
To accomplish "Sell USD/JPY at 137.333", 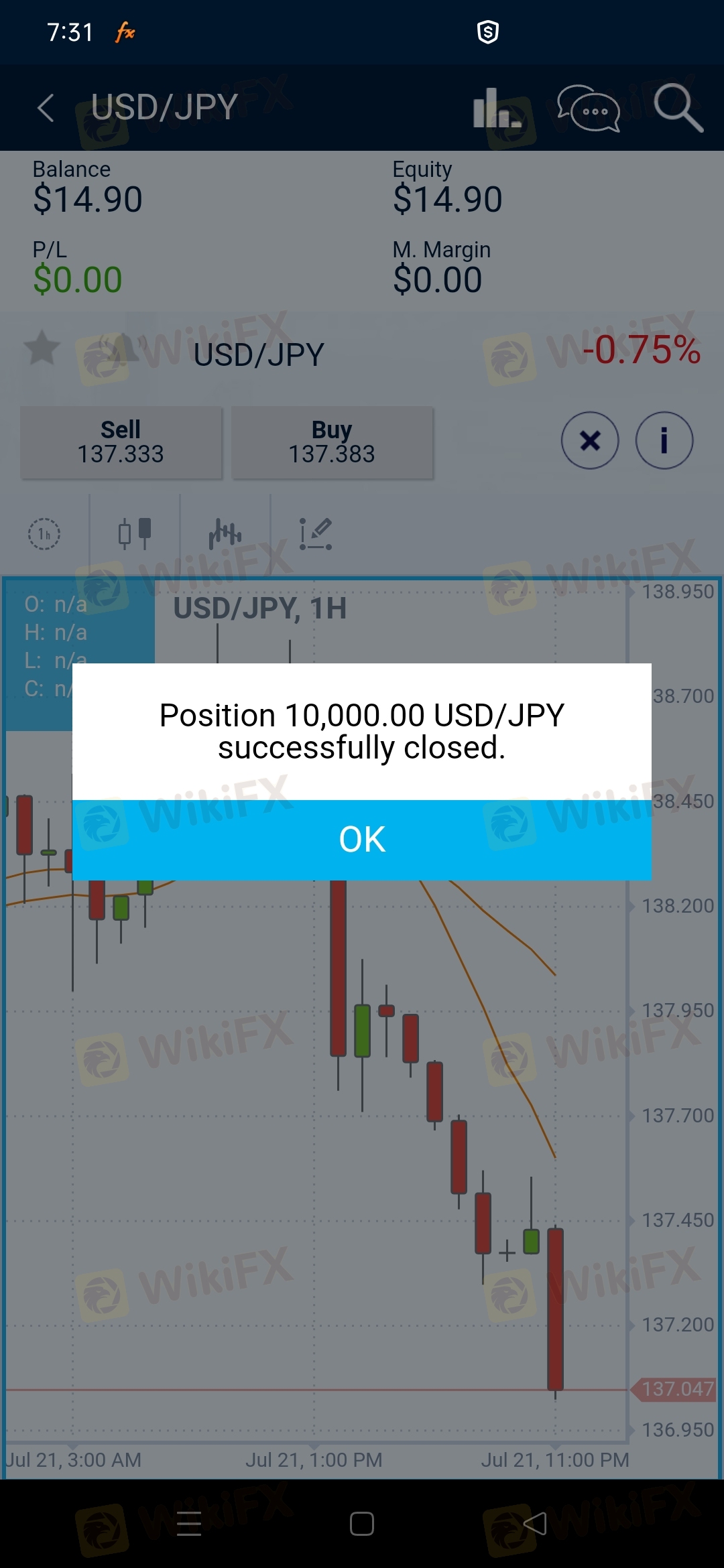I will [x=121, y=442].
